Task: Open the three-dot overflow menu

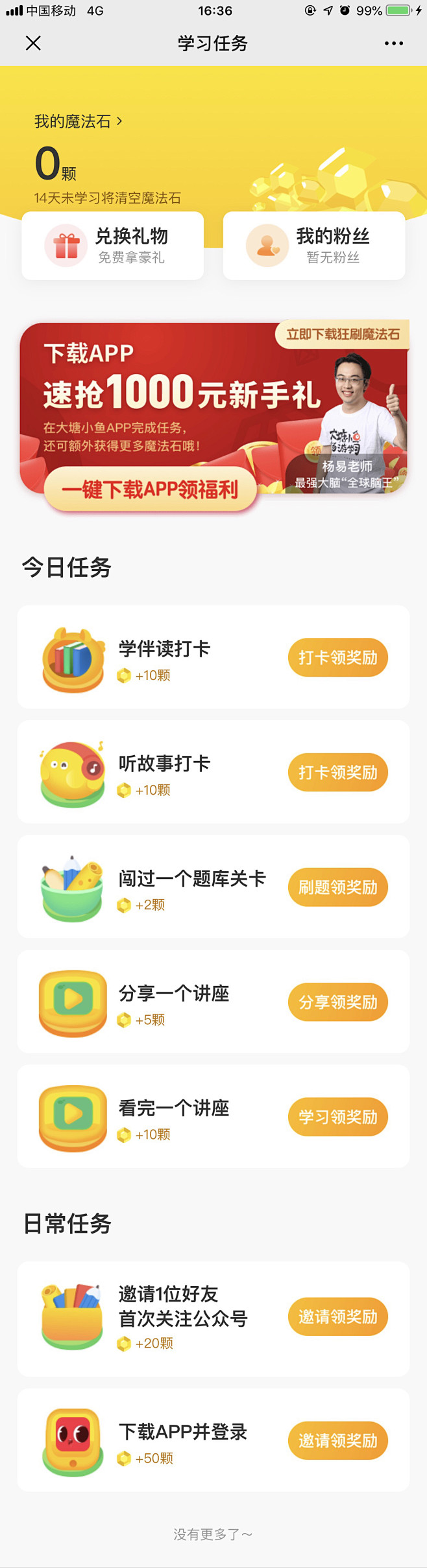Action: point(393,43)
